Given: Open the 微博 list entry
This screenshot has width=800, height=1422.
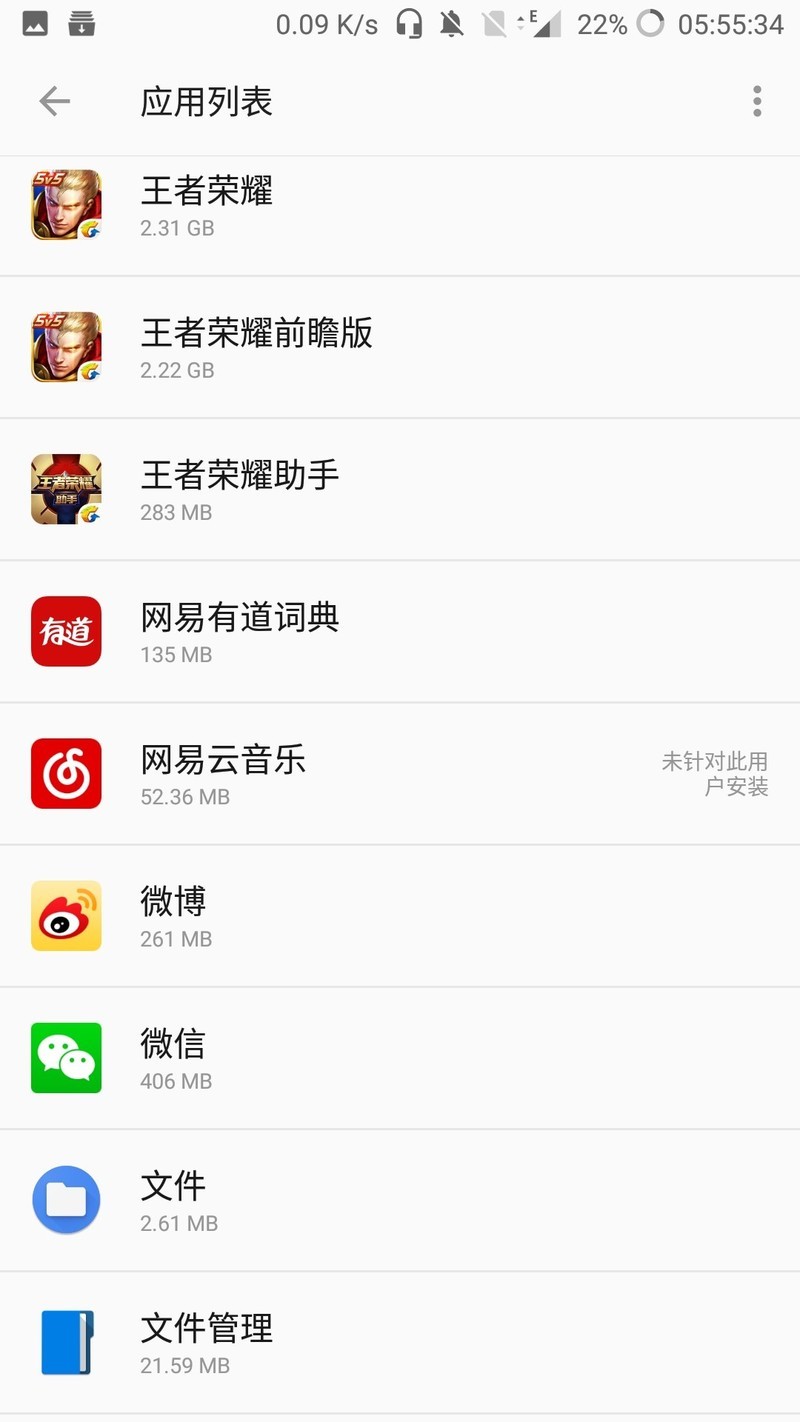Looking at the screenshot, I should pos(400,915).
